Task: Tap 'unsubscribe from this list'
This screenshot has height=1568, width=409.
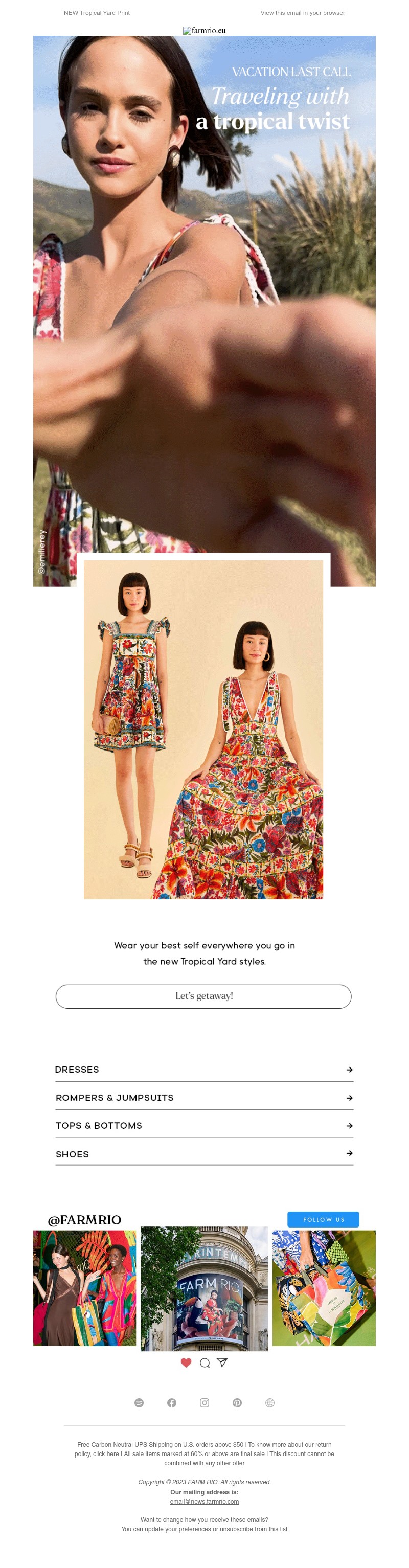Action: pyautogui.click(x=253, y=1529)
